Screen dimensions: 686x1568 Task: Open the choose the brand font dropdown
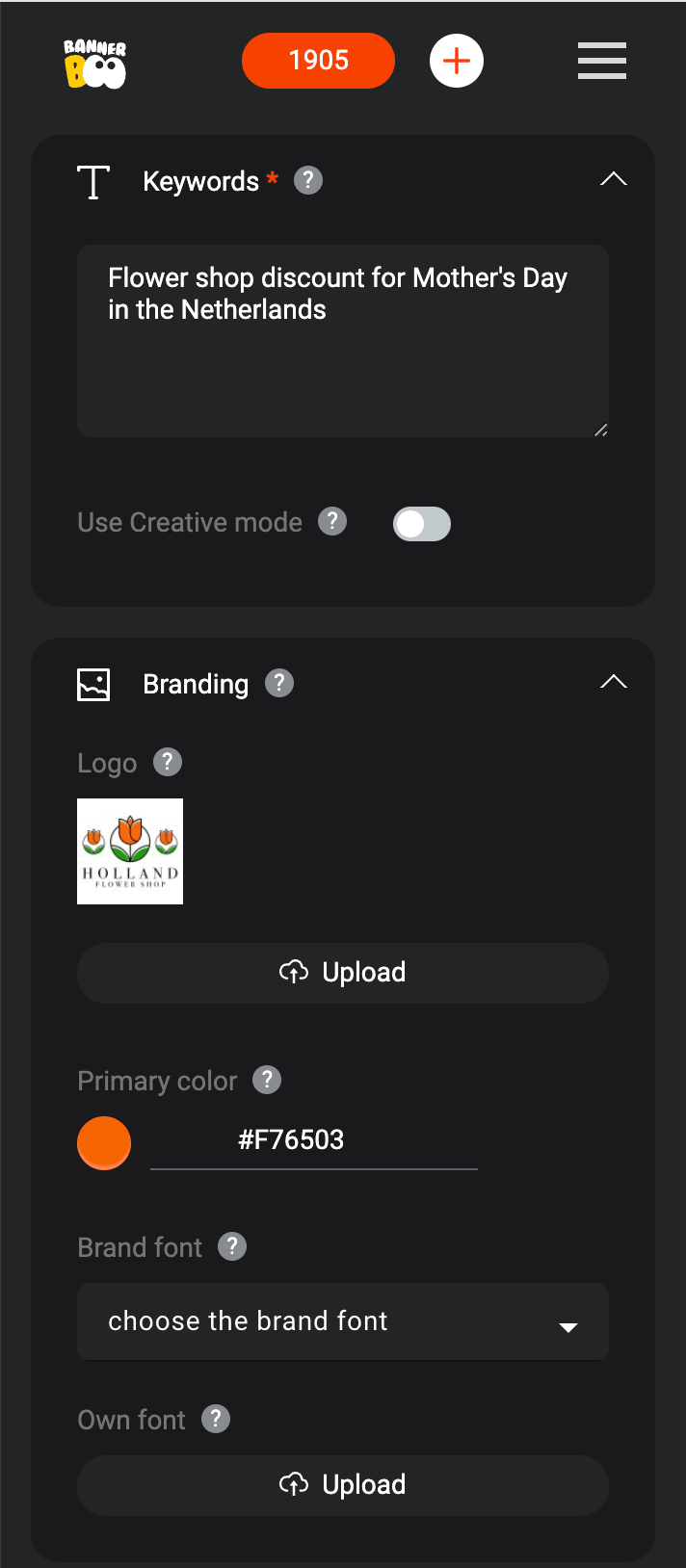click(x=343, y=1321)
